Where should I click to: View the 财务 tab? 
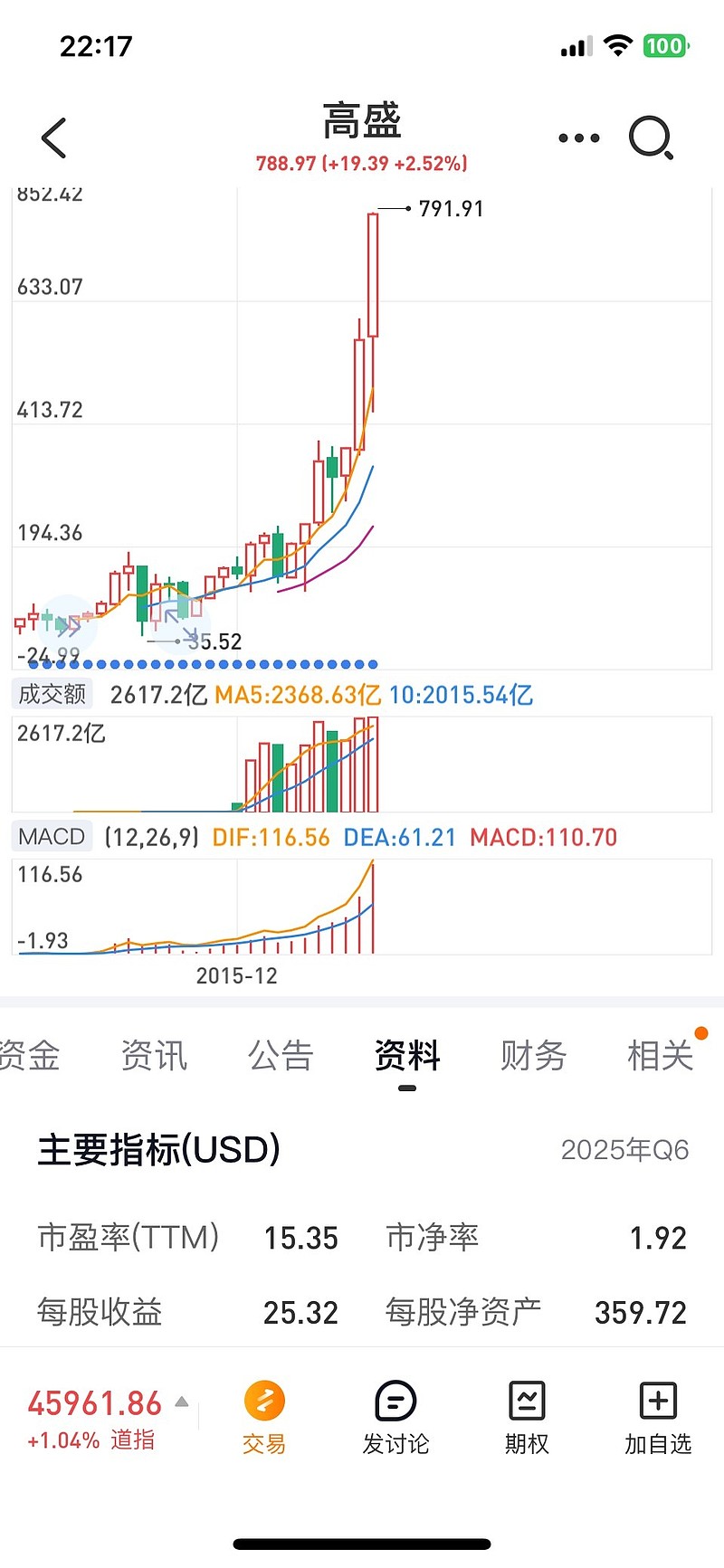point(534,1056)
